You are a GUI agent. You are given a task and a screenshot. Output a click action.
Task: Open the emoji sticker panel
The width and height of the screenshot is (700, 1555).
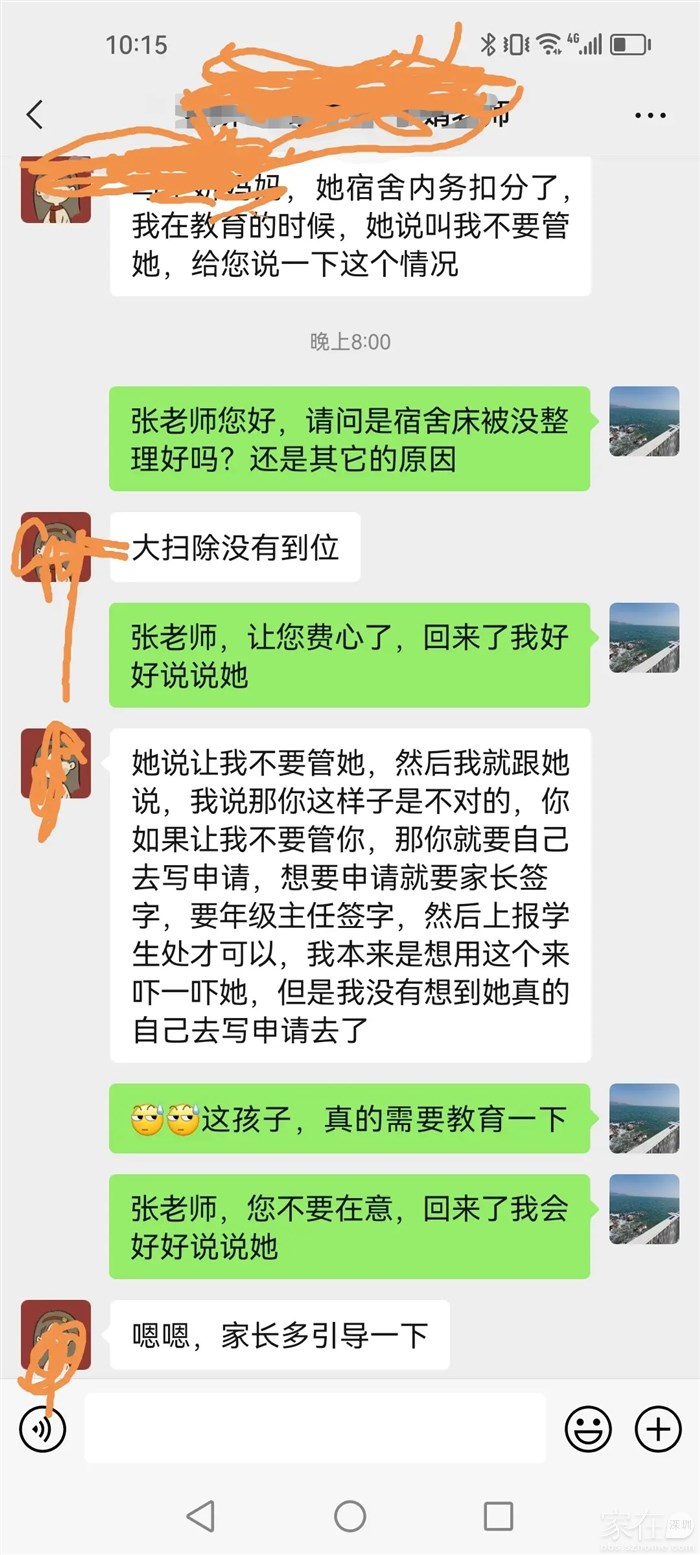[588, 1428]
